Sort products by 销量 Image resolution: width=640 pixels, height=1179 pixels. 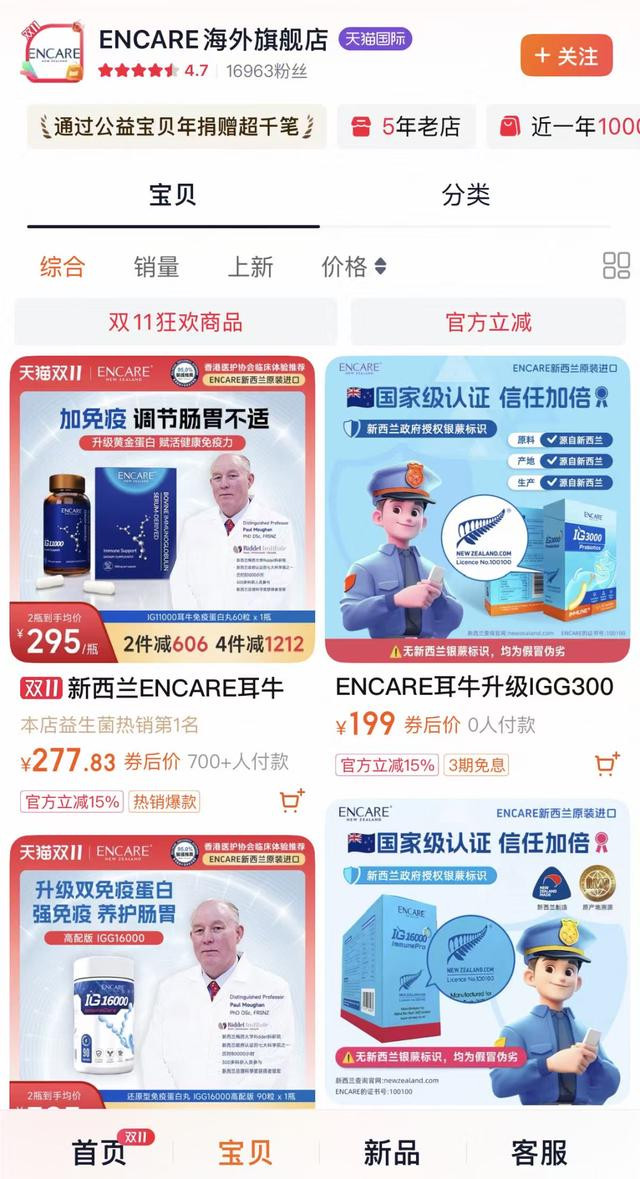point(156,266)
